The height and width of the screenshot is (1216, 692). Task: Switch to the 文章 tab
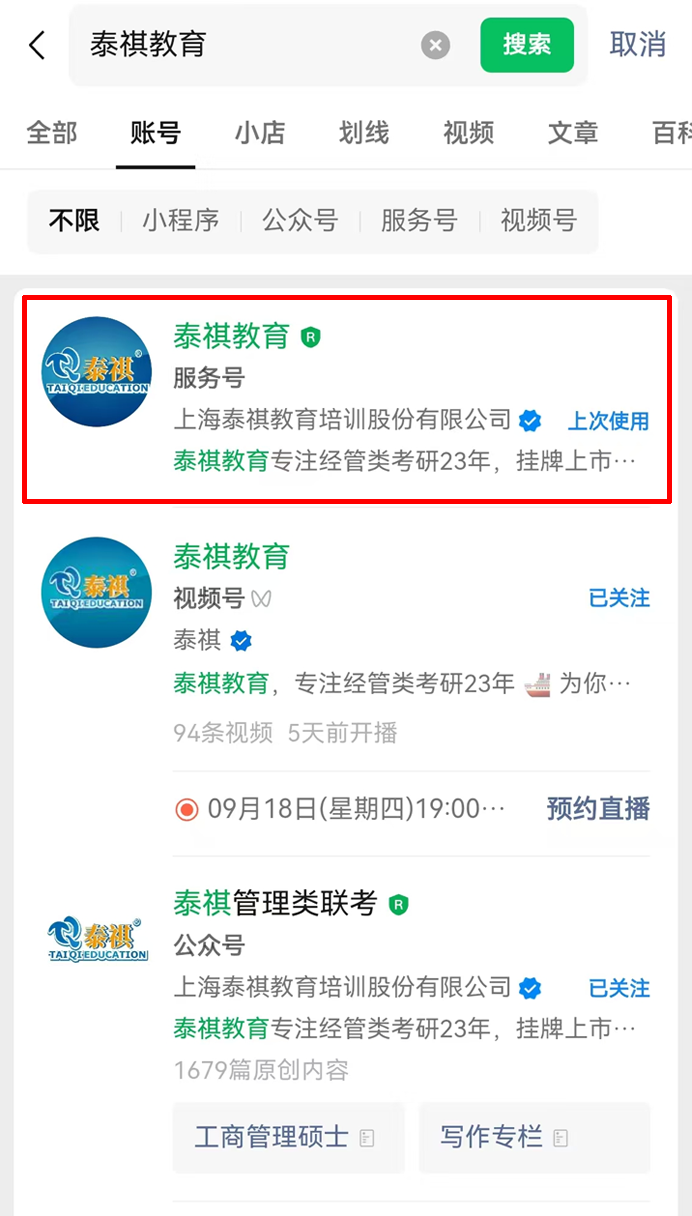click(x=573, y=132)
